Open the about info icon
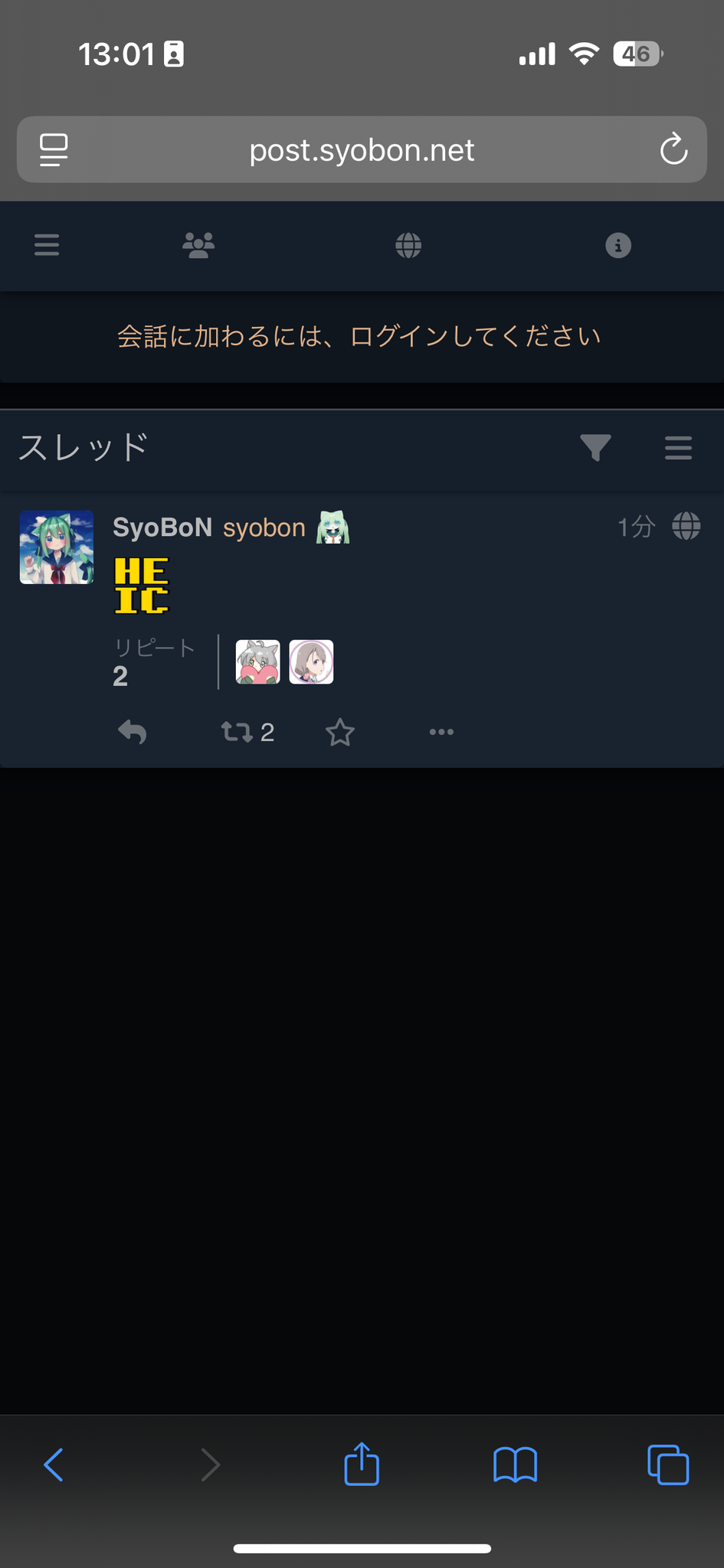Viewport: 724px width, 1568px height. click(618, 245)
